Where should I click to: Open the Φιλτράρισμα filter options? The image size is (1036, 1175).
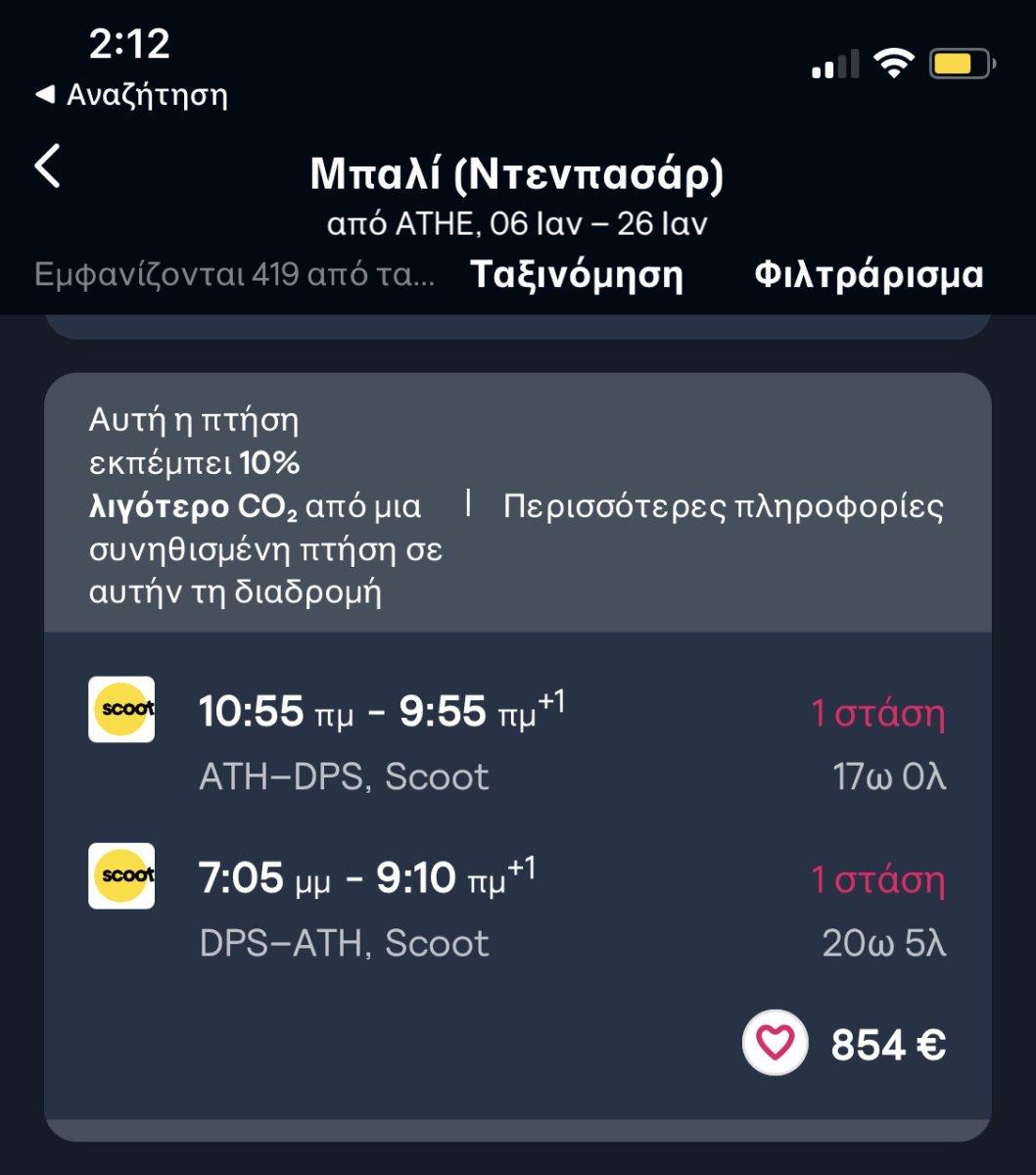(868, 275)
